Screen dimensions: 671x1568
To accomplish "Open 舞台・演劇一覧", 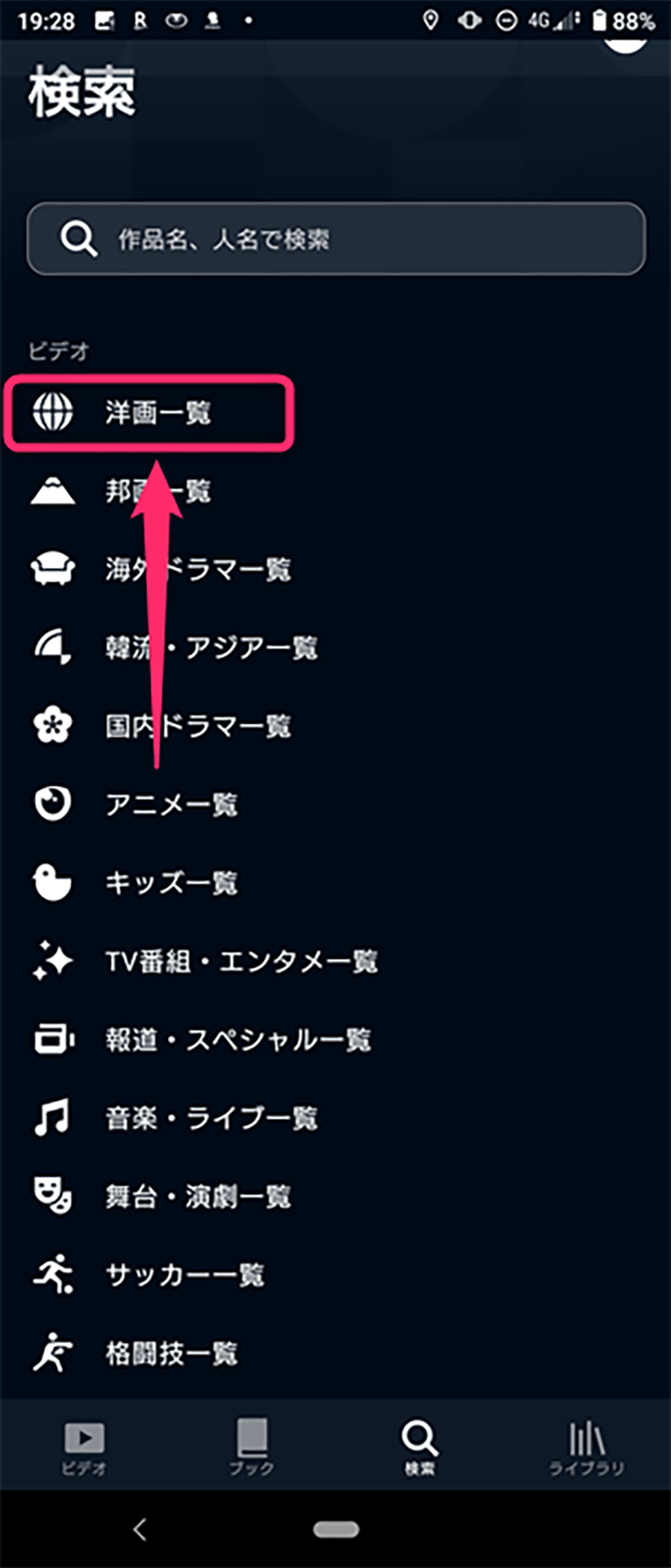I will pos(197,1196).
